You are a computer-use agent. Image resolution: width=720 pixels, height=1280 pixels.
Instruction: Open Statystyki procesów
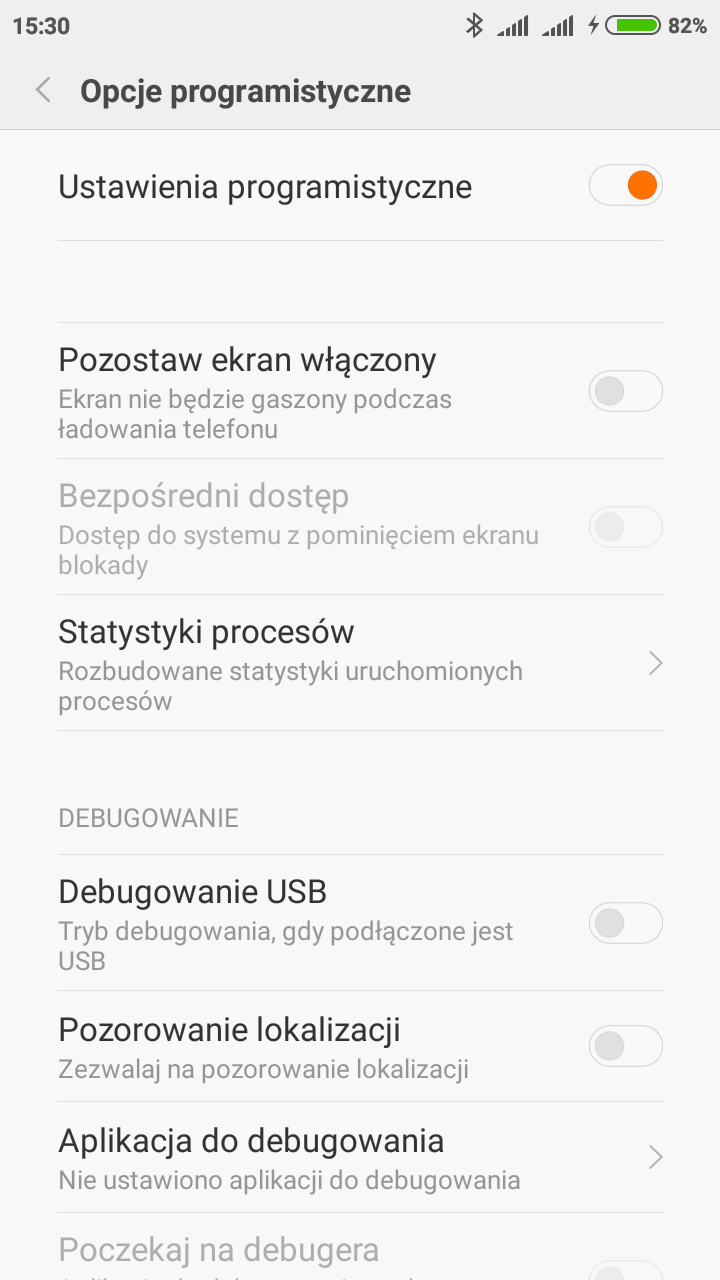tap(360, 663)
